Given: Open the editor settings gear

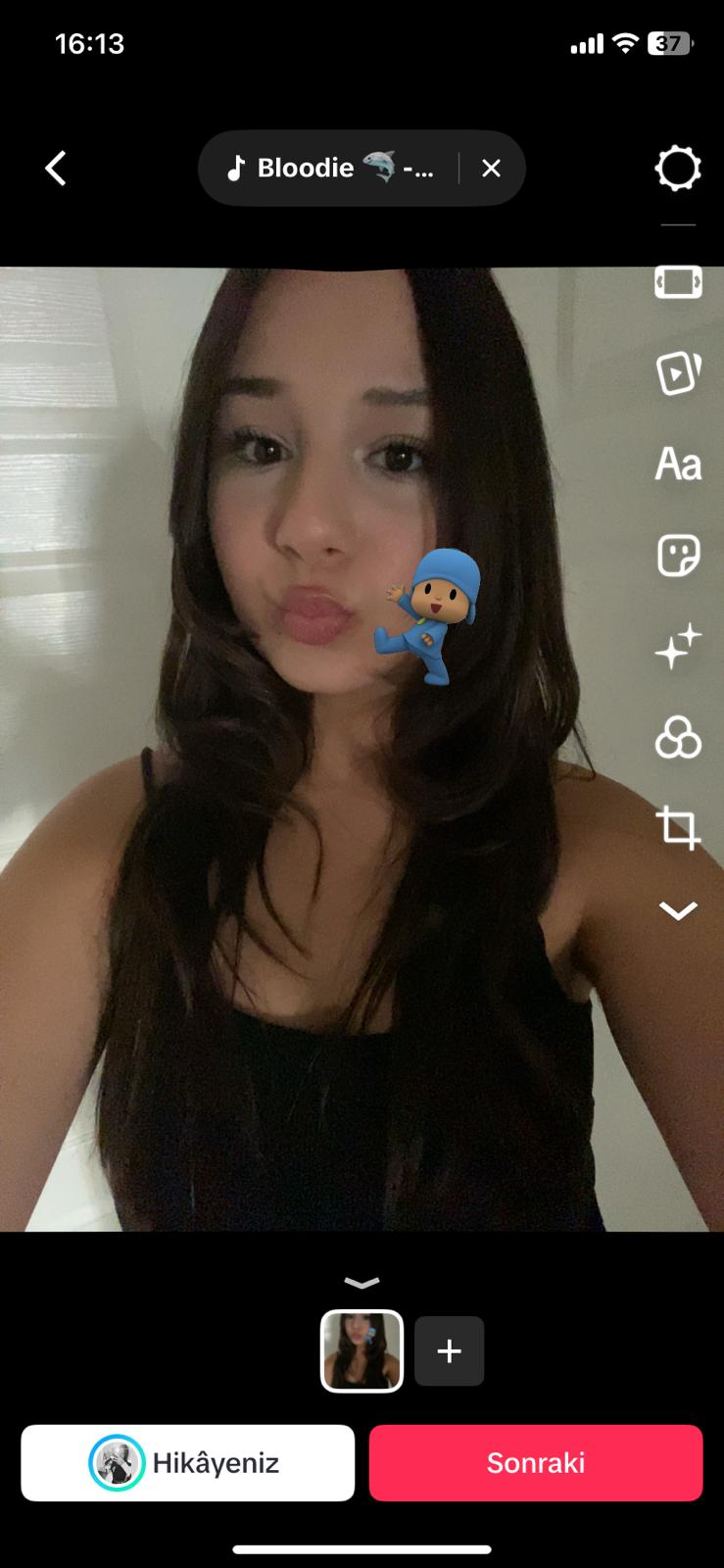Looking at the screenshot, I should tap(678, 169).
